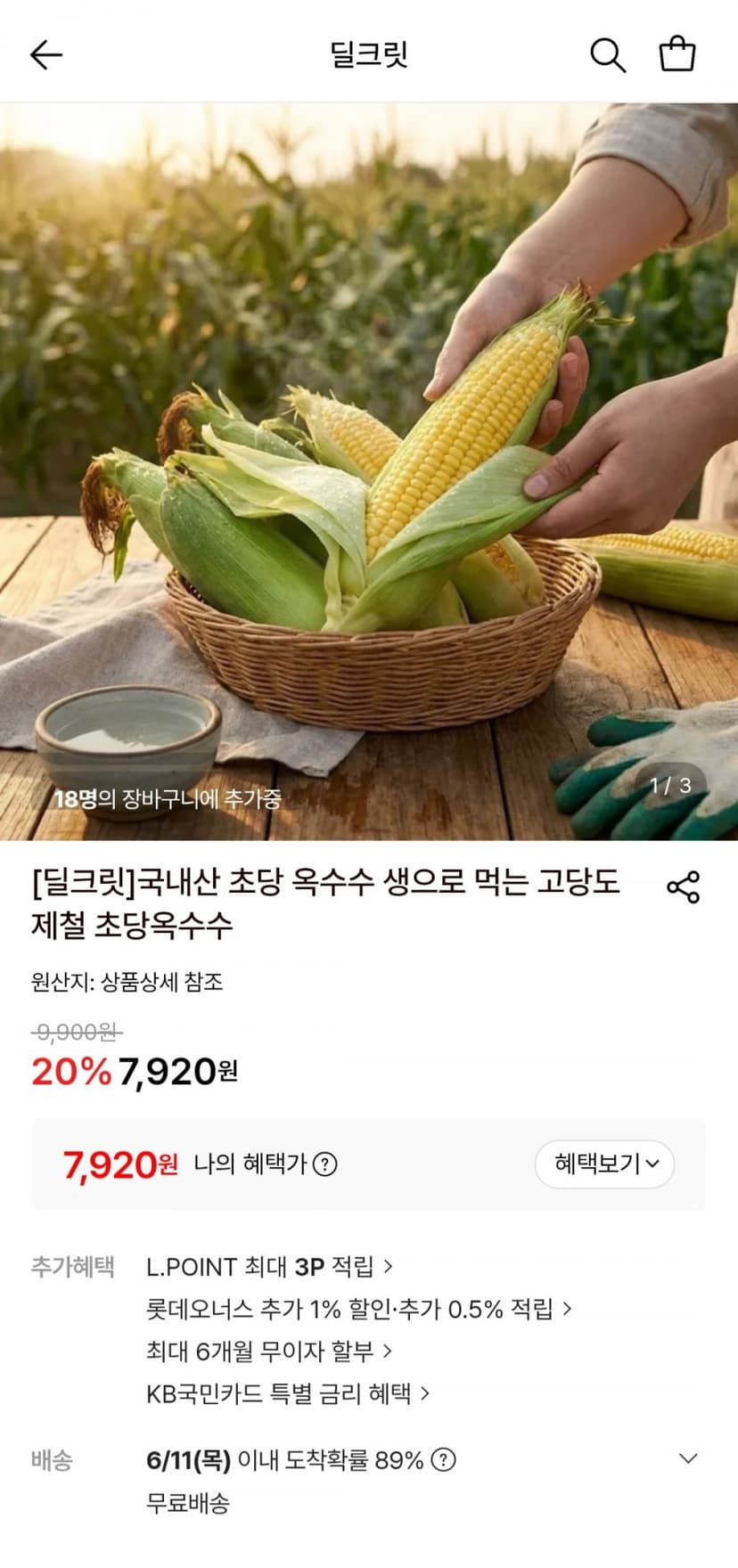Open the search magnifier icon
The width and height of the screenshot is (738, 1568).
point(608,54)
